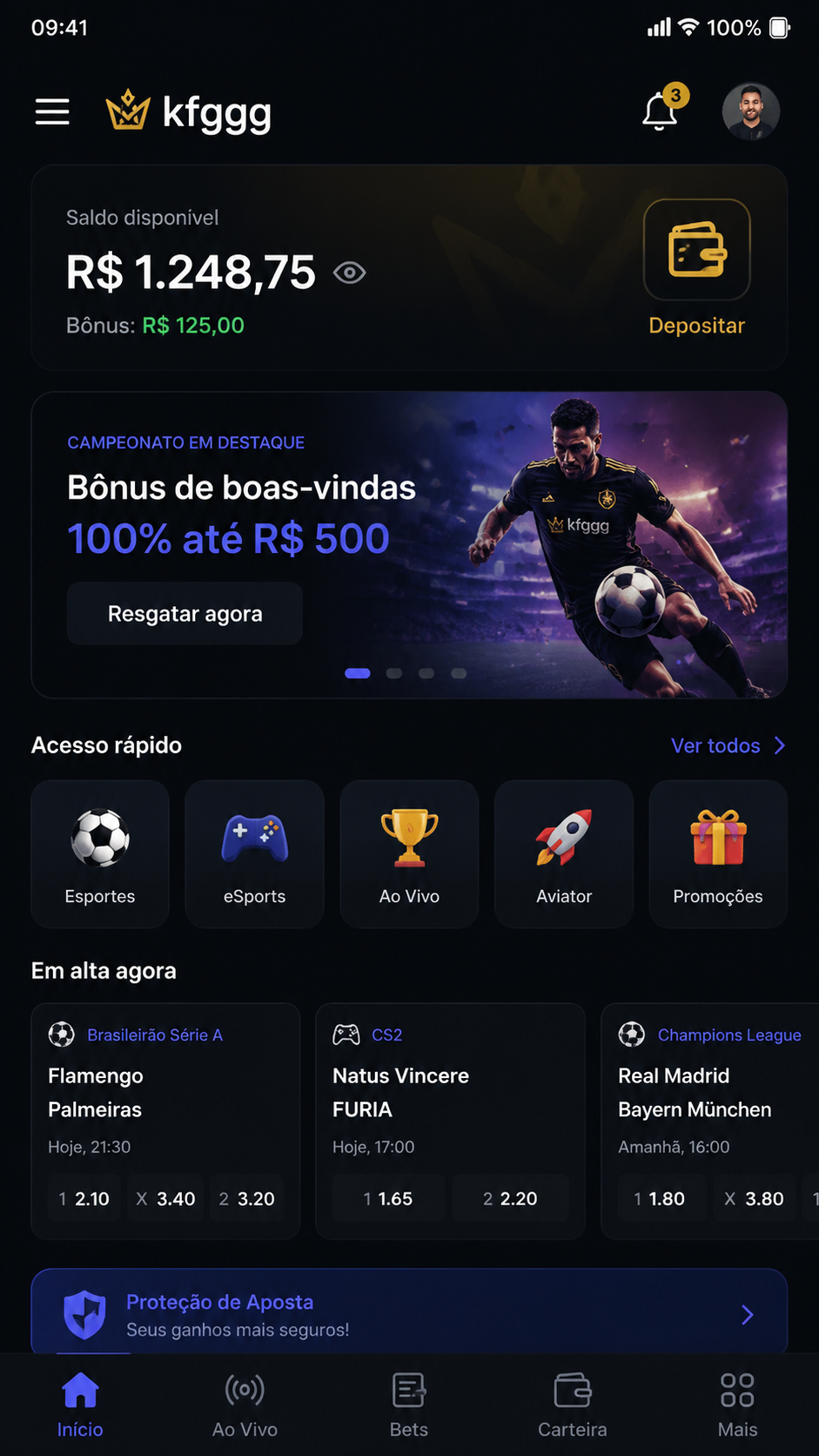The width and height of the screenshot is (819, 1456).
Task: Launch the Aviator game shortcut
Action: pos(564,854)
